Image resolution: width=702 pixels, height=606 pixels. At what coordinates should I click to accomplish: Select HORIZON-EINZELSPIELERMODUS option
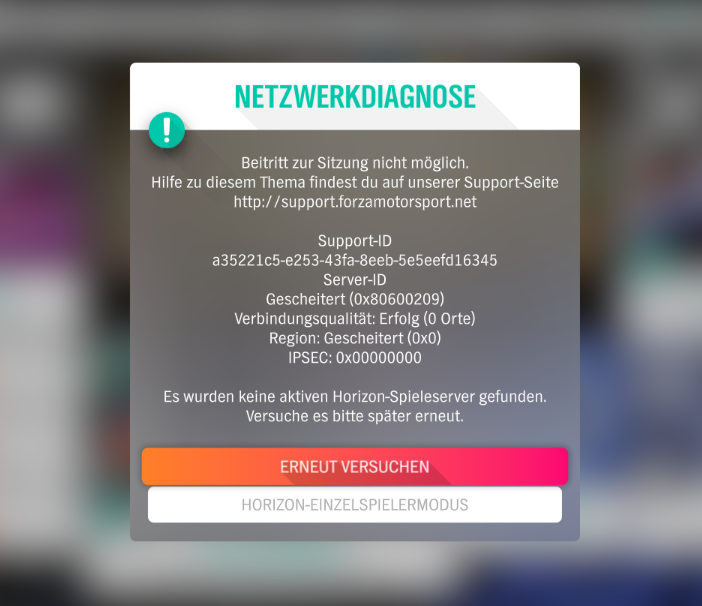point(354,505)
